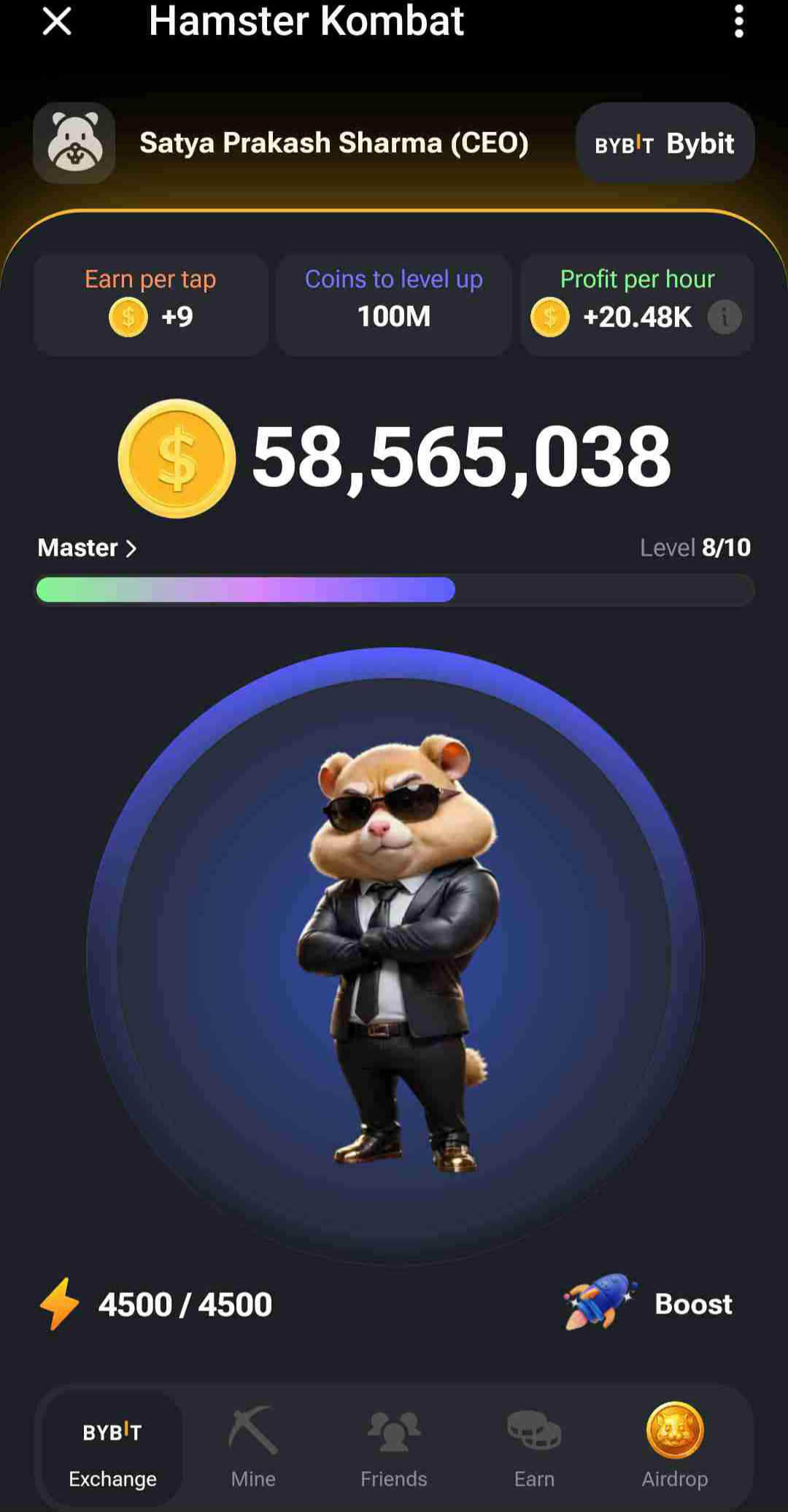Go to the Friends tab
The height and width of the screenshot is (1512, 788).
pyautogui.click(x=394, y=1448)
